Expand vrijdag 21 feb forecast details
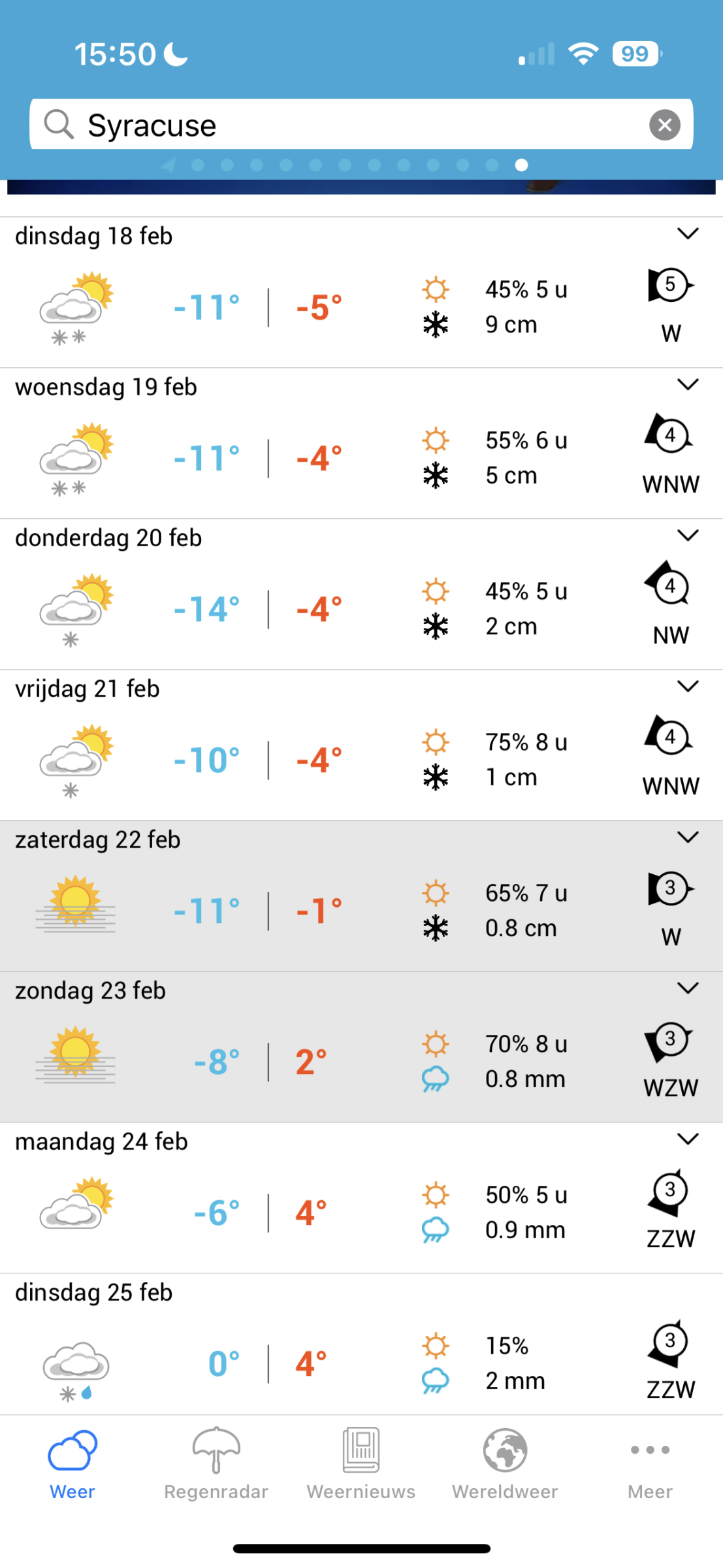723x1568 pixels. 688,687
